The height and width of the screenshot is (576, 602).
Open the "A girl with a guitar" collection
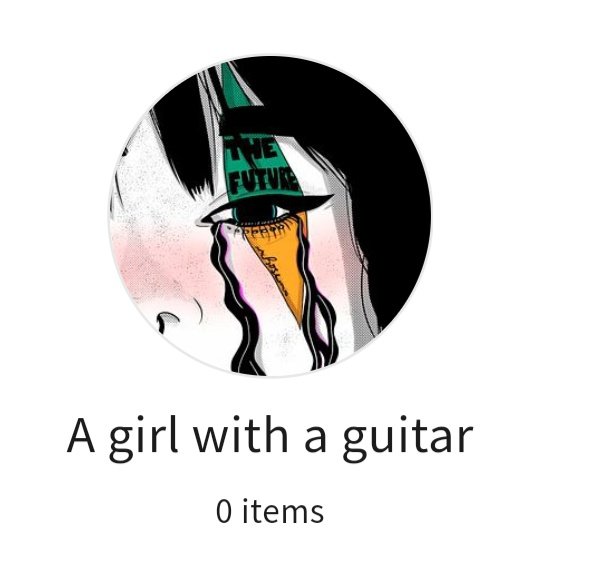coord(270,438)
